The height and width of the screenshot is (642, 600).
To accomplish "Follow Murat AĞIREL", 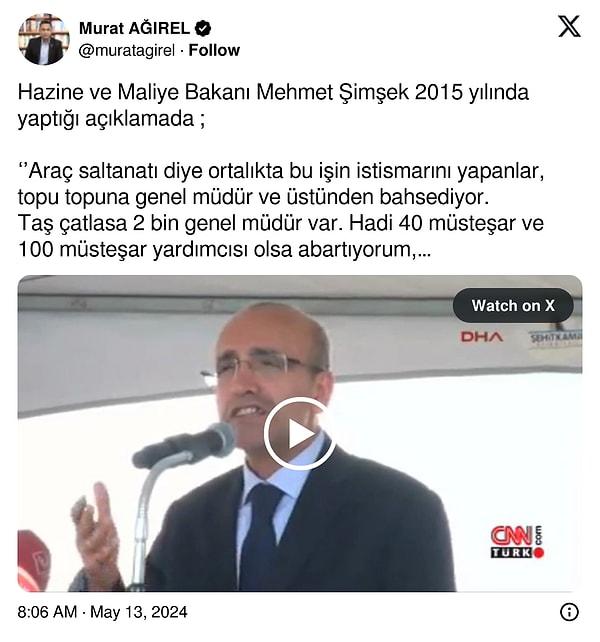I will tap(214, 50).
